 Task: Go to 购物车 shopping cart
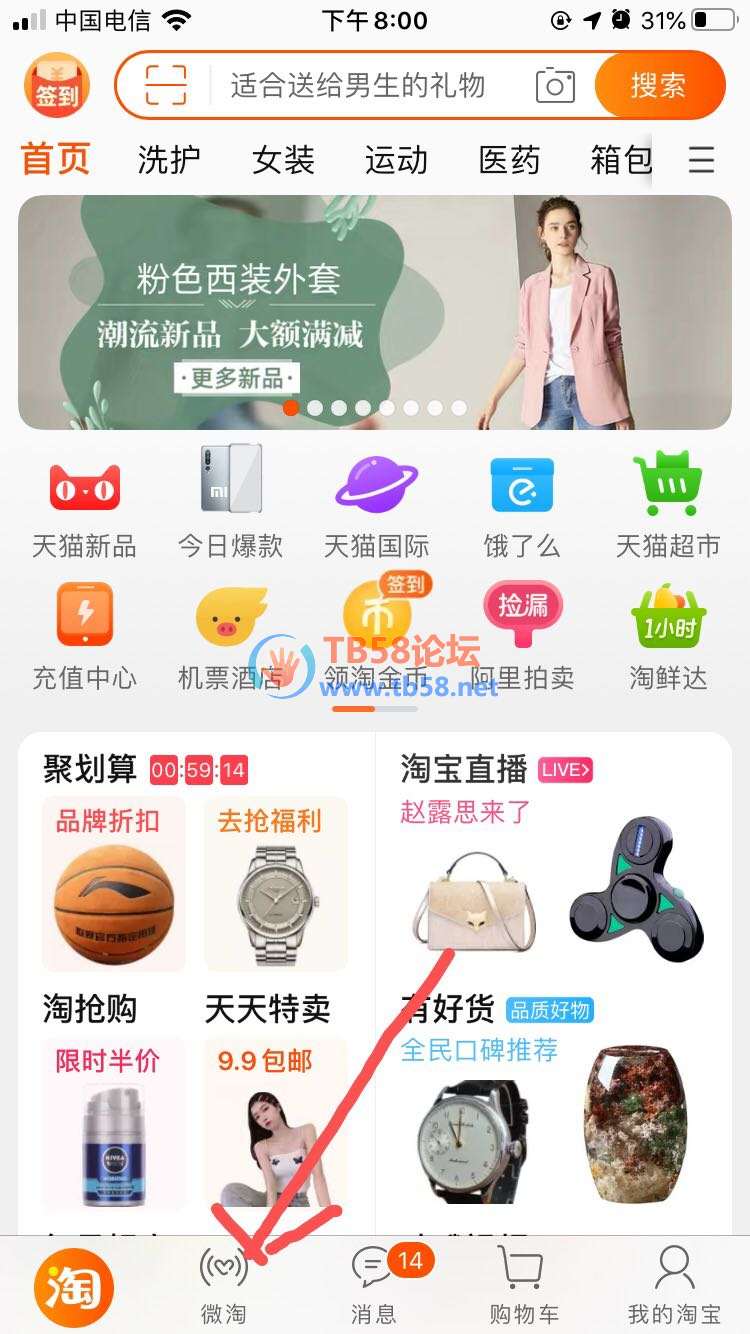523,1284
